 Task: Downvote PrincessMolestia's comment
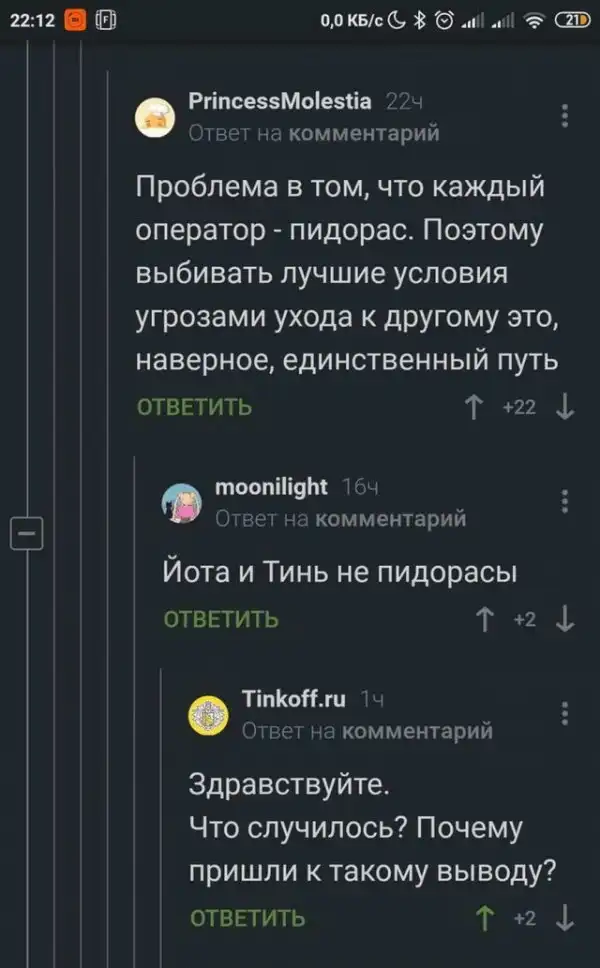[x=565, y=407]
